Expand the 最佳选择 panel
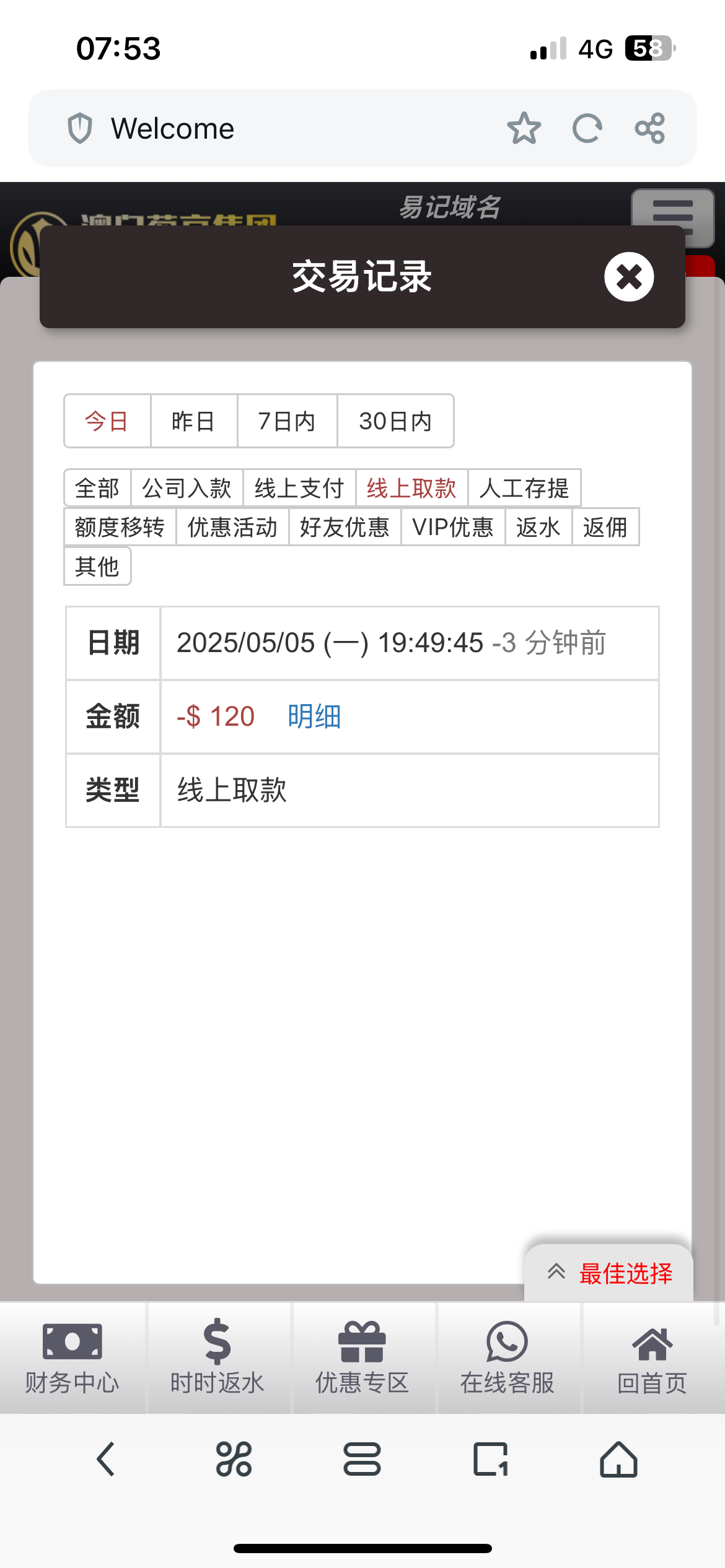 coord(609,1273)
